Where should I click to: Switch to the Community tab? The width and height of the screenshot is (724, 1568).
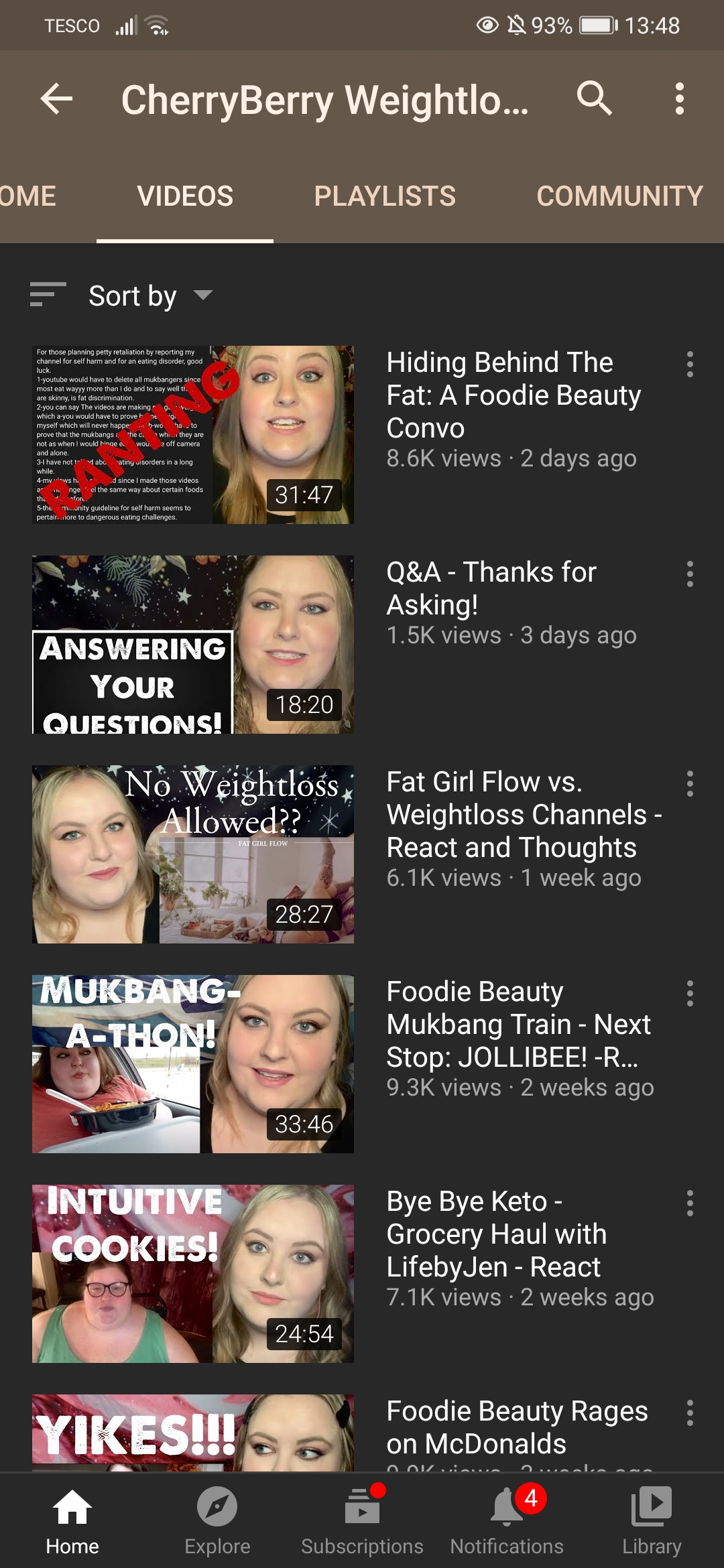pyautogui.click(x=620, y=196)
